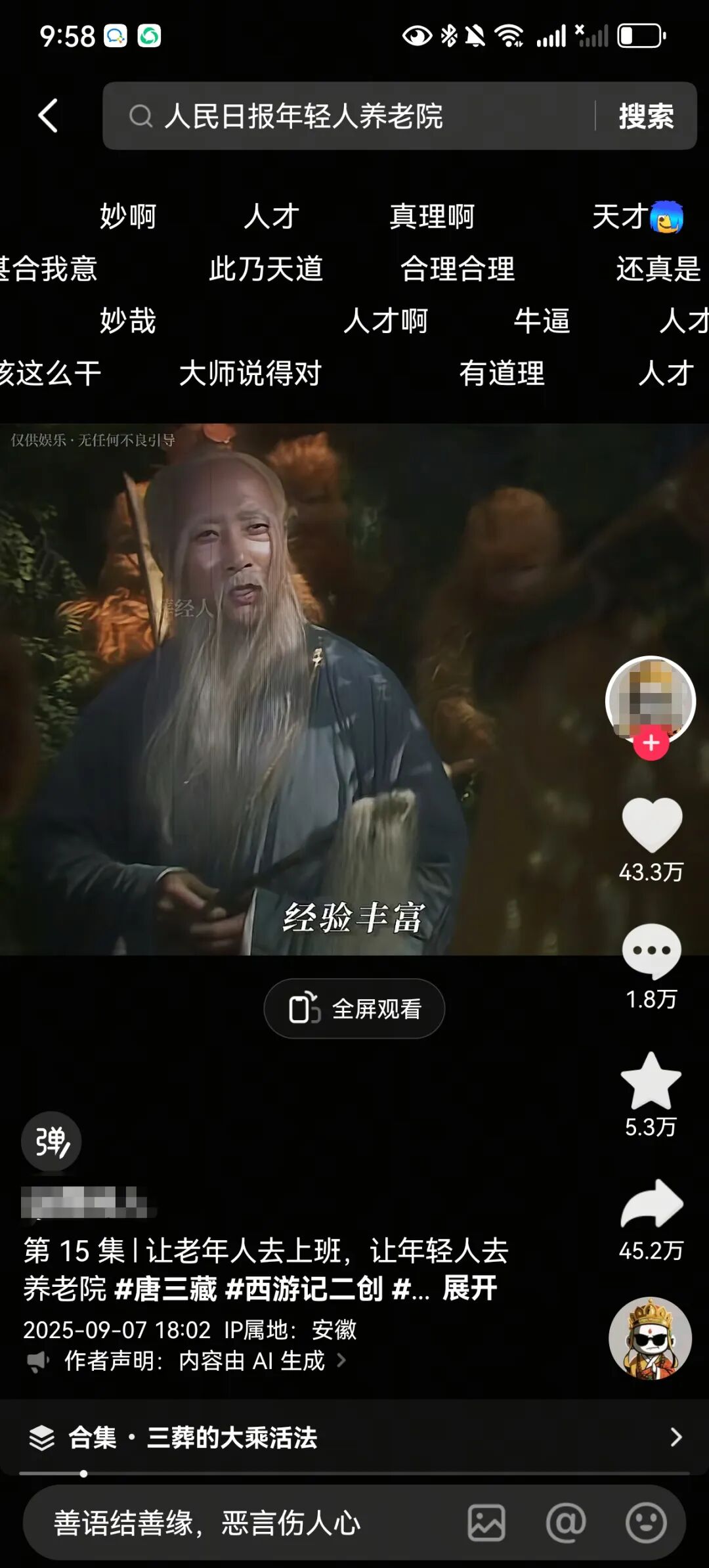Viewport: 709px width, 1568px height.
Task: Open the 合集 三葬的大乘活法 collection
Action: [x=354, y=1438]
